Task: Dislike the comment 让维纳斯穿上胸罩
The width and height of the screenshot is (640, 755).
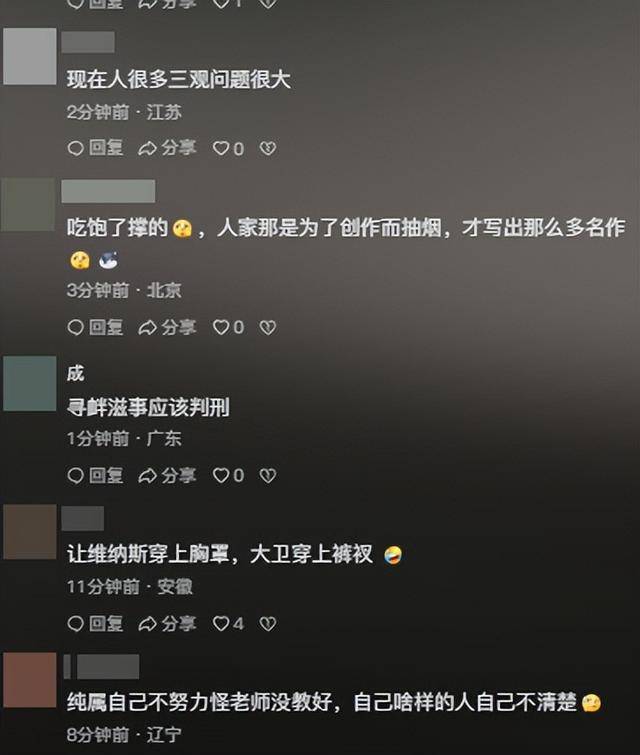Action: click(267, 623)
